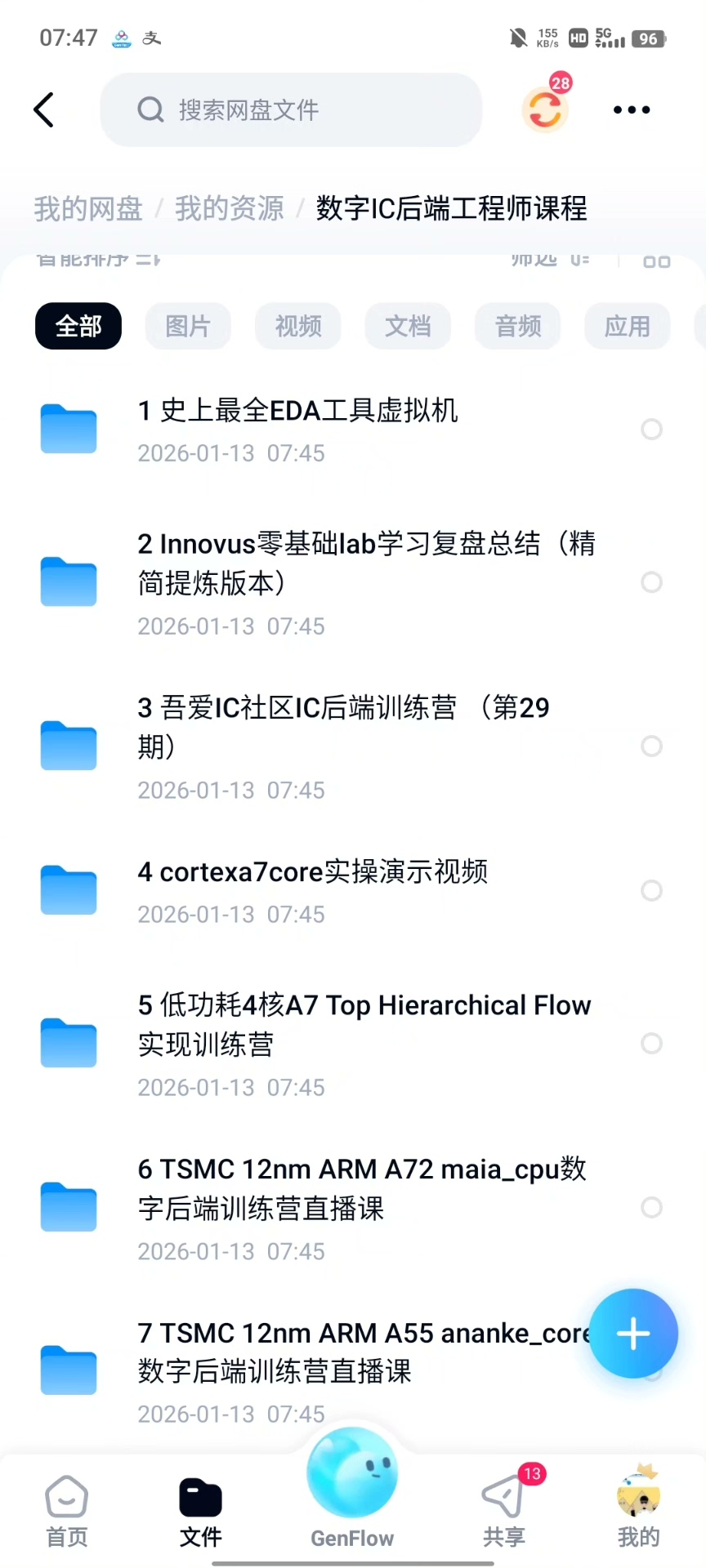Select the 音频 filter chip
Screen dimensions: 706x1568
click(518, 327)
